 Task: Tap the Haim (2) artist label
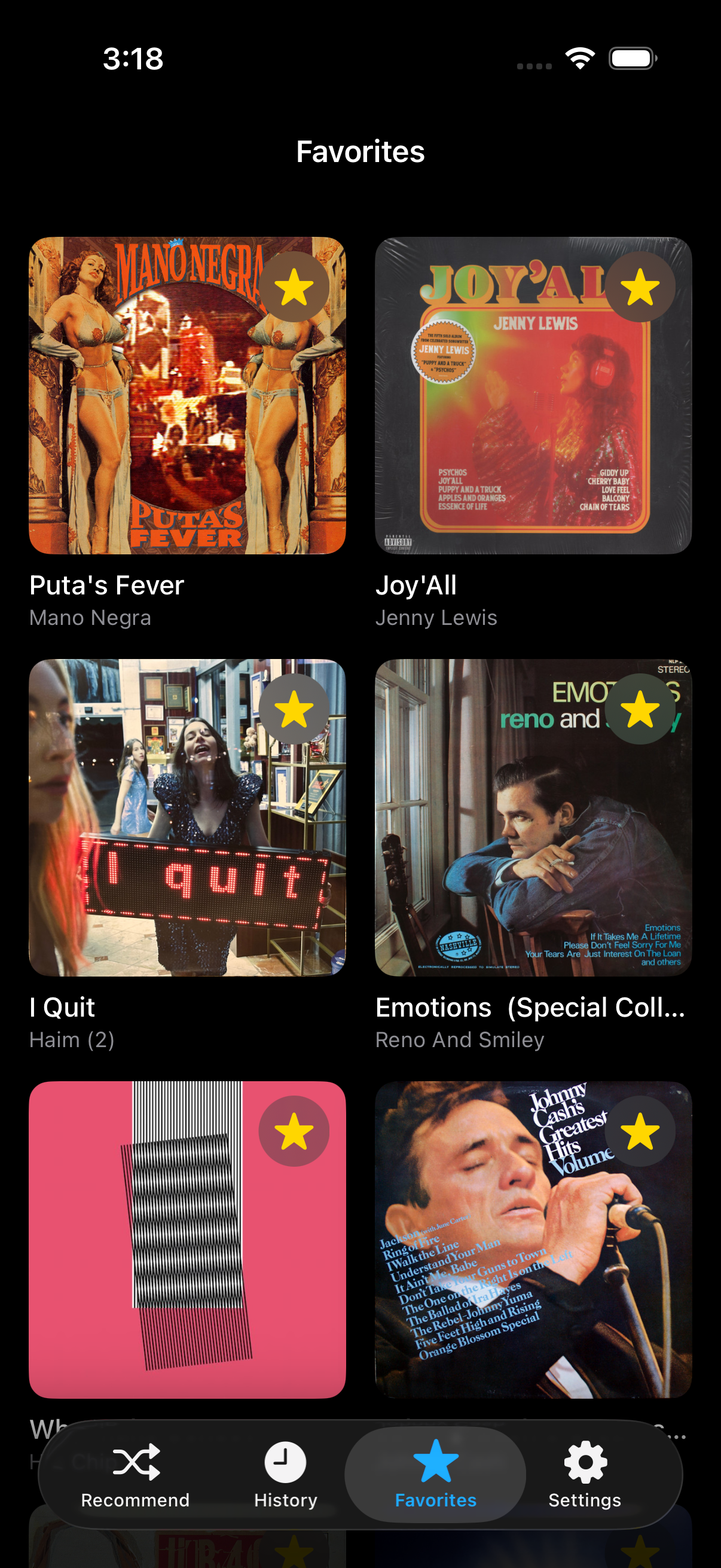pyautogui.click(x=72, y=1039)
